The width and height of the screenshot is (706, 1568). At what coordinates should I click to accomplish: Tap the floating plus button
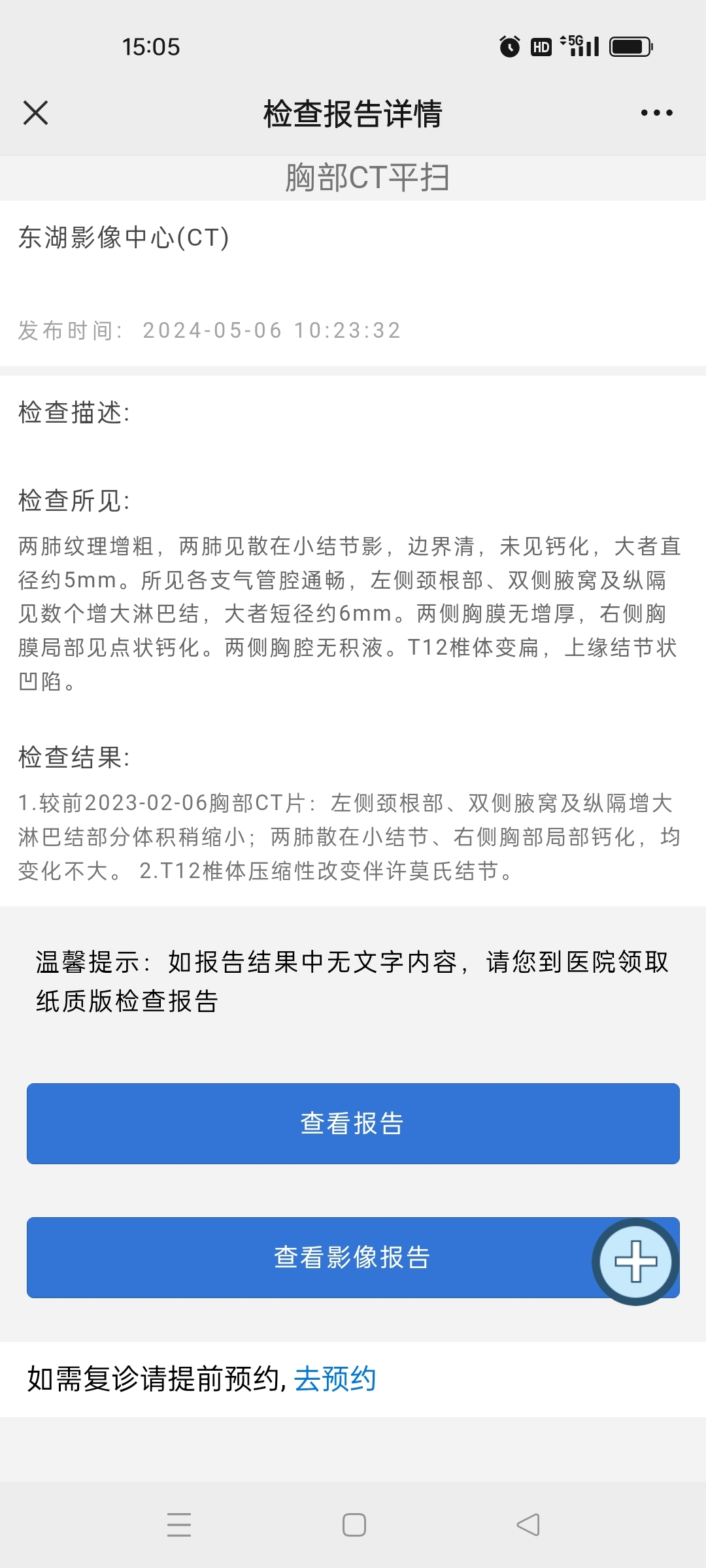point(635,1262)
